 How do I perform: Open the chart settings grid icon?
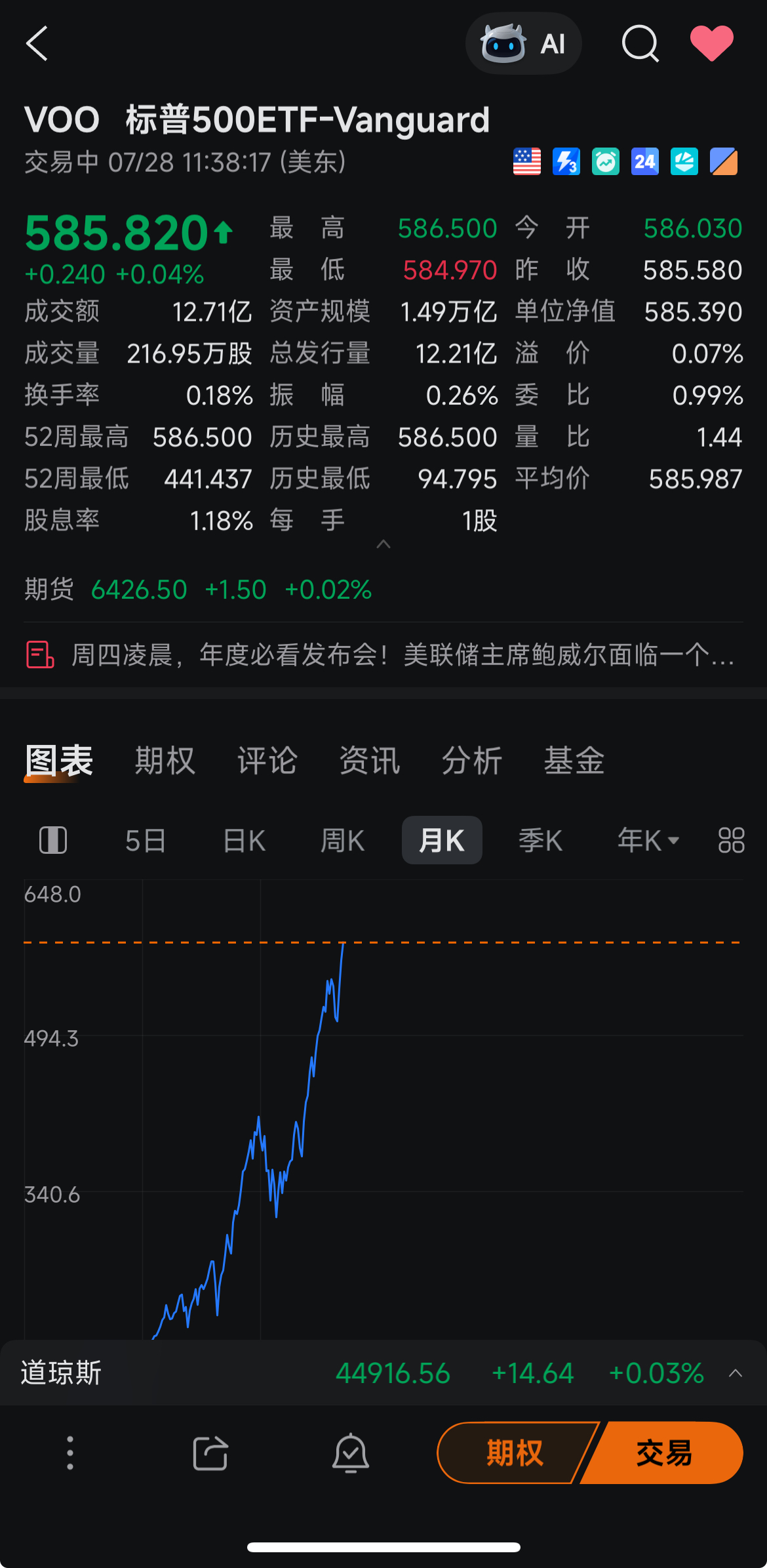(x=731, y=840)
